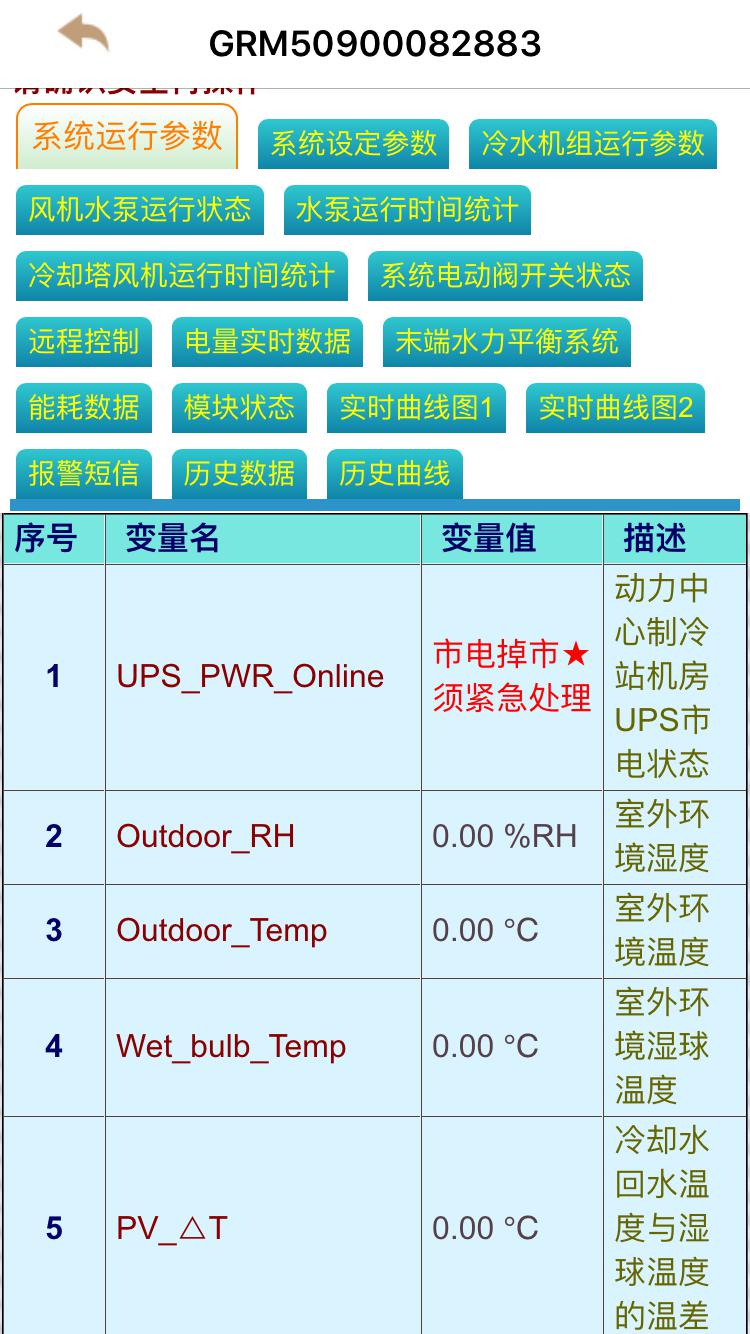Screen dimensions: 750x1334
Task: Open 能耗数据 tab
Action: click(83, 408)
